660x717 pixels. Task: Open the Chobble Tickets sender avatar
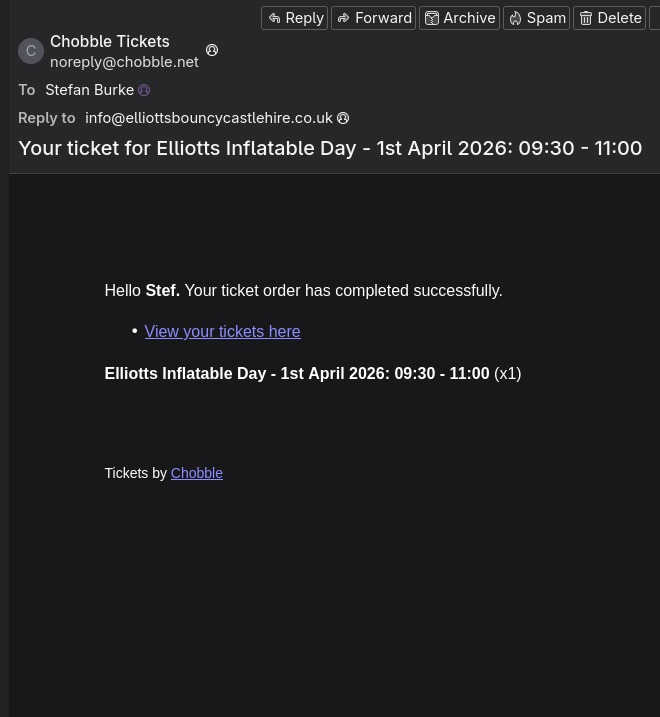(x=31, y=51)
